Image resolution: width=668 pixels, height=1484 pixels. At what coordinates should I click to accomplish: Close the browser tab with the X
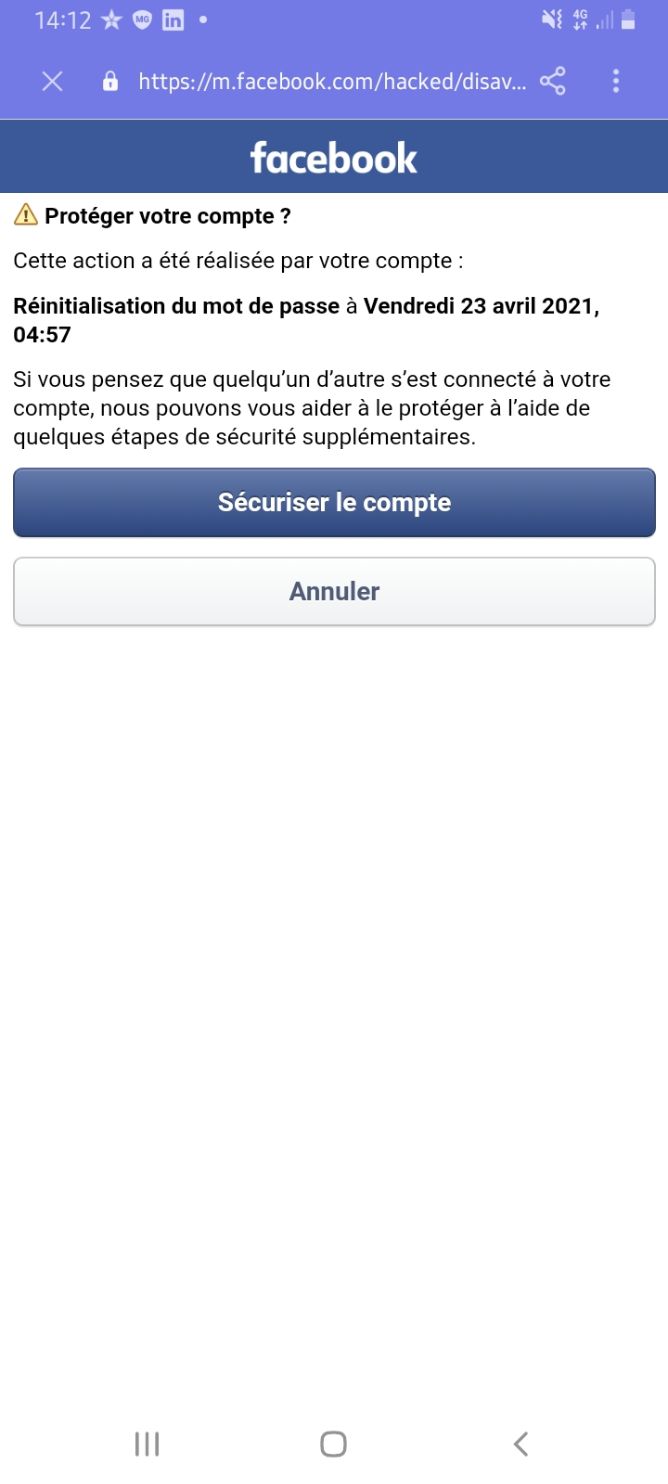pyautogui.click(x=52, y=82)
